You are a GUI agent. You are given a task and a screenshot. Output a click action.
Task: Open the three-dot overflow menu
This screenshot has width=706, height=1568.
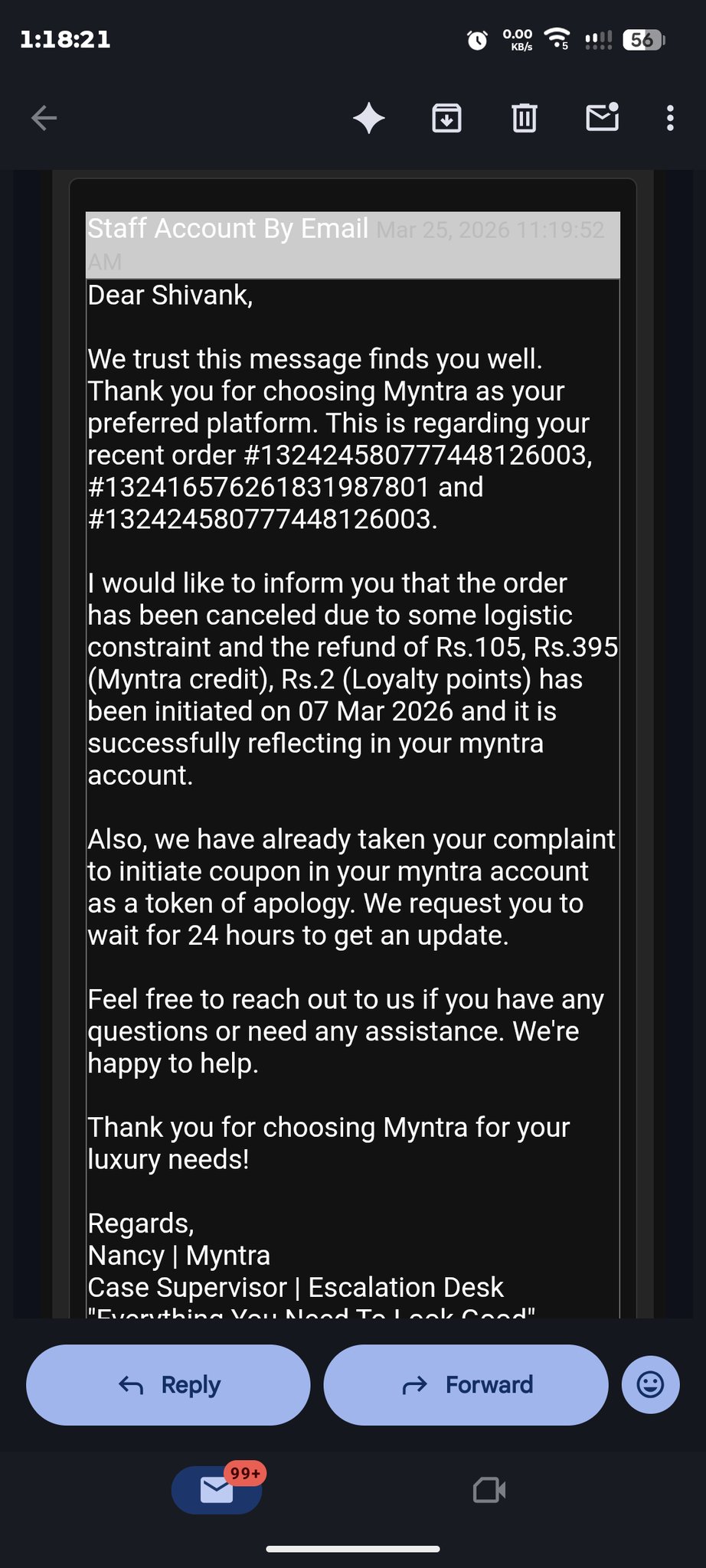pos(670,118)
